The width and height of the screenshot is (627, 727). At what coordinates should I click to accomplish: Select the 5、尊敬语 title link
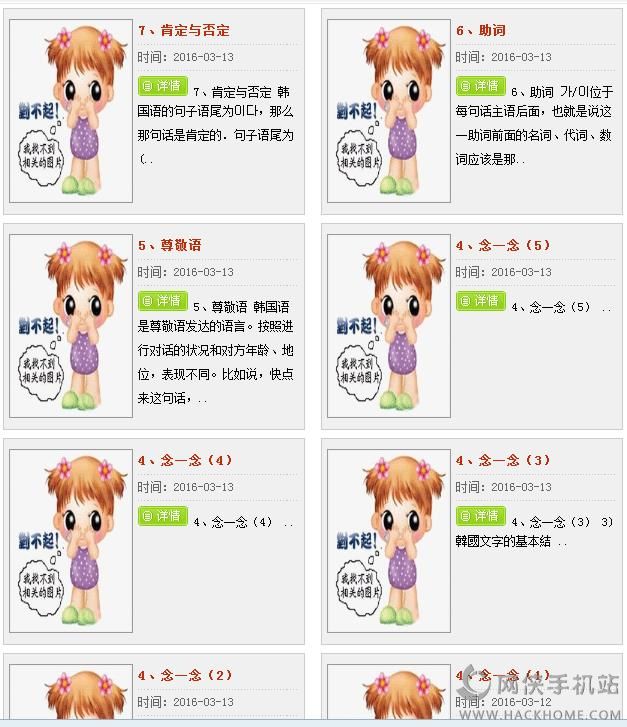click(170, 245)
